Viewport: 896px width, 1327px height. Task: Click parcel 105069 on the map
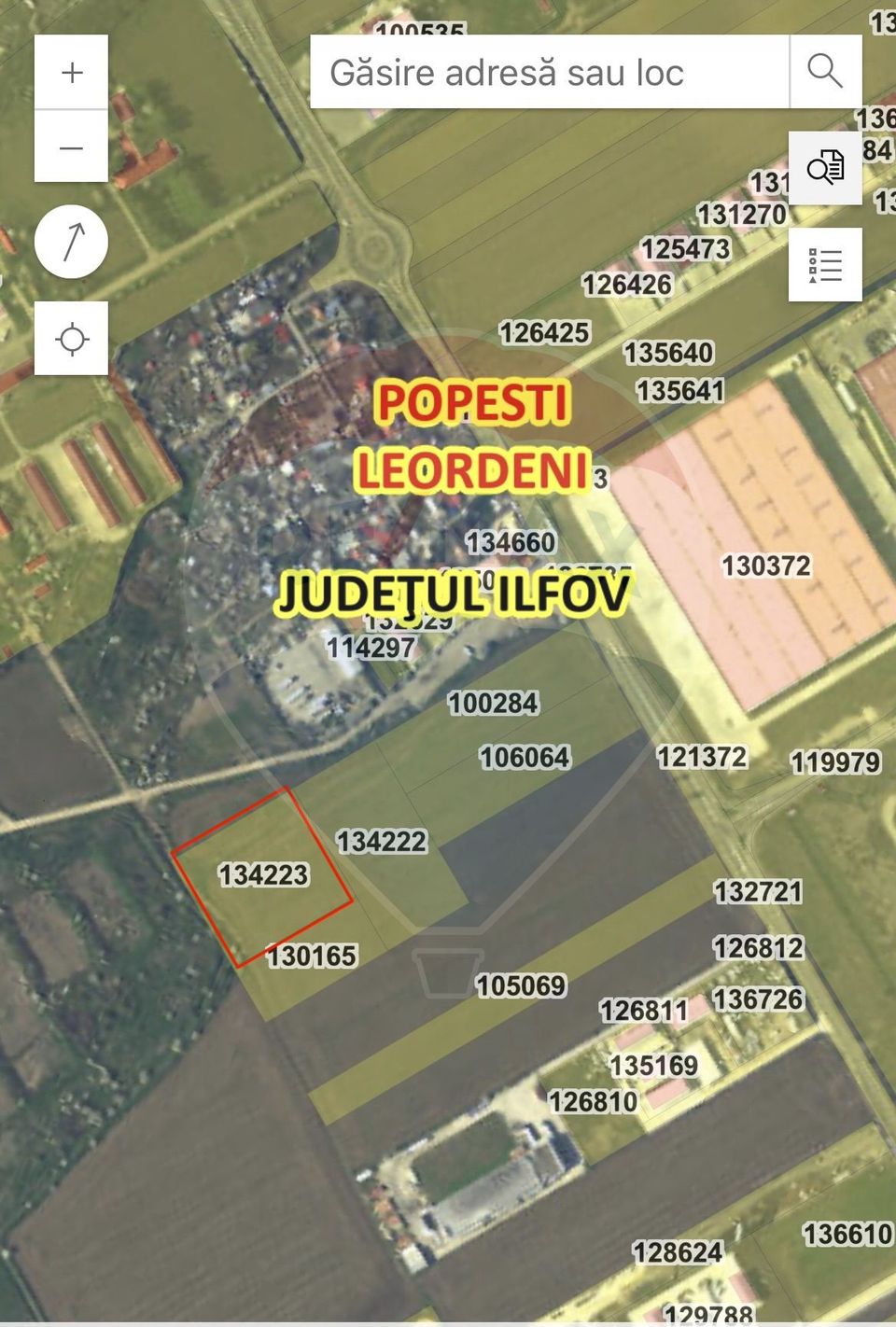[x=523, y=985]
